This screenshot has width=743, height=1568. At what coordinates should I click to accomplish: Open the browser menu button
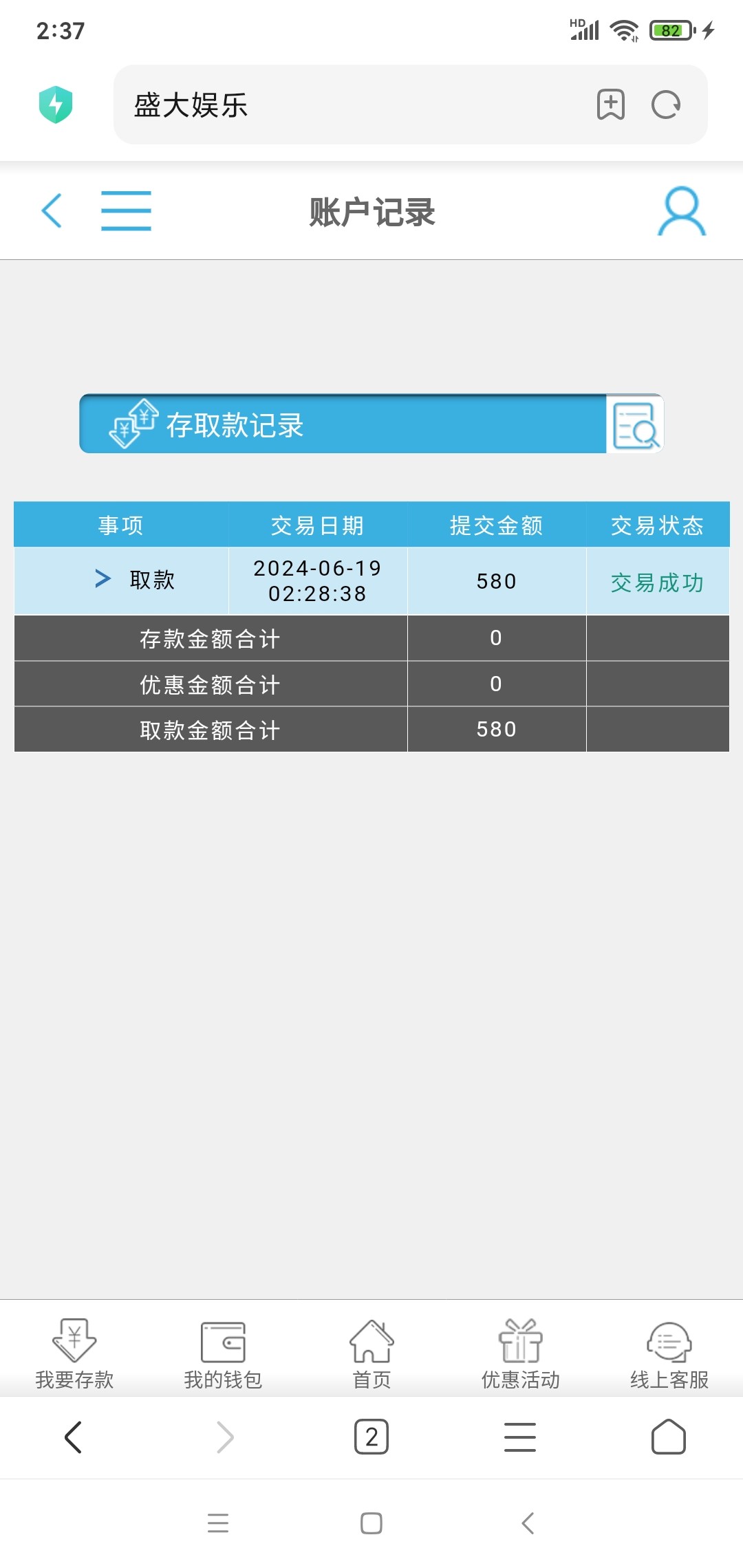[x=520, y=1437]
